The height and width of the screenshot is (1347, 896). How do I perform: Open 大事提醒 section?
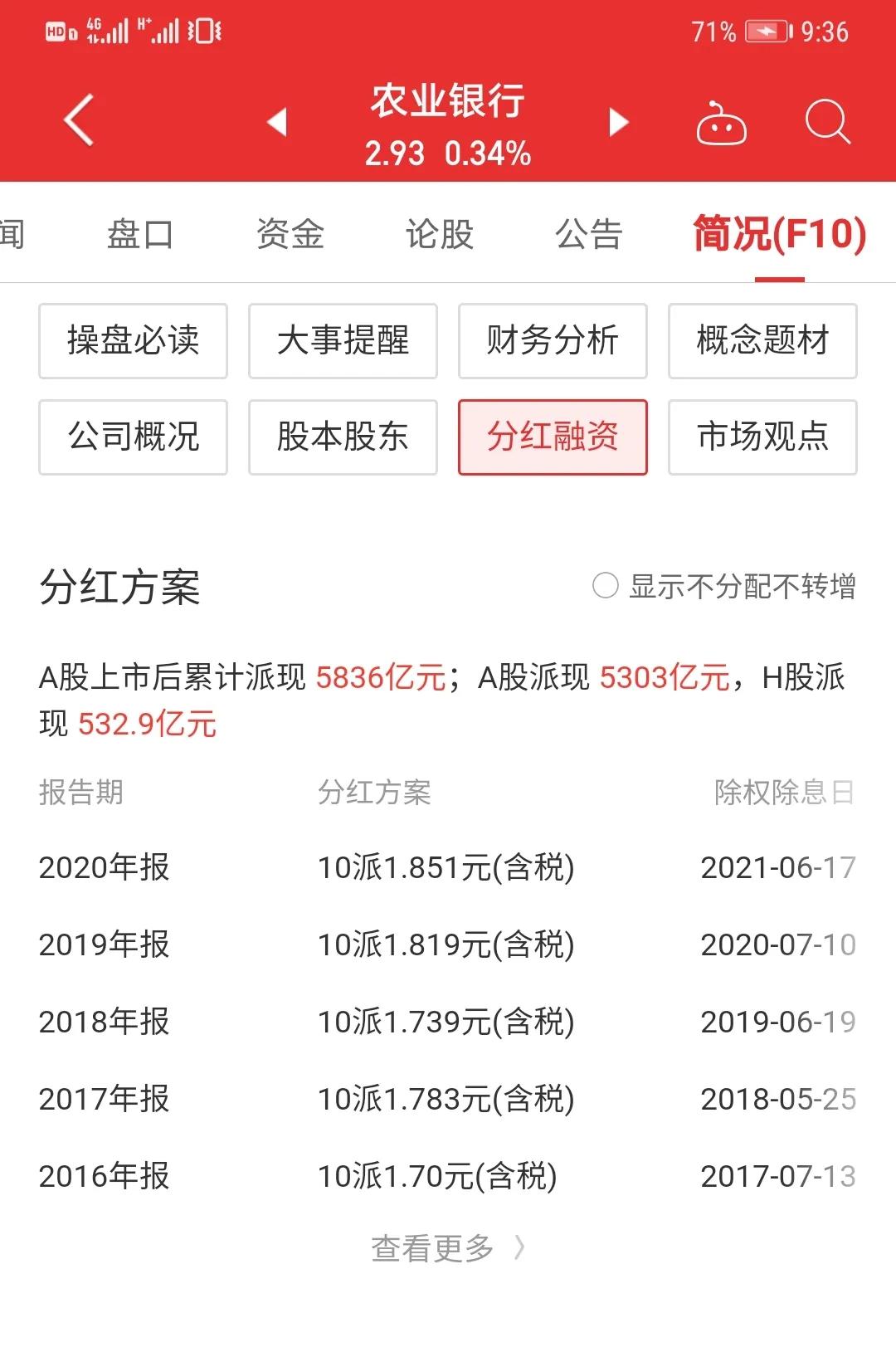click(x=343, y=341)
